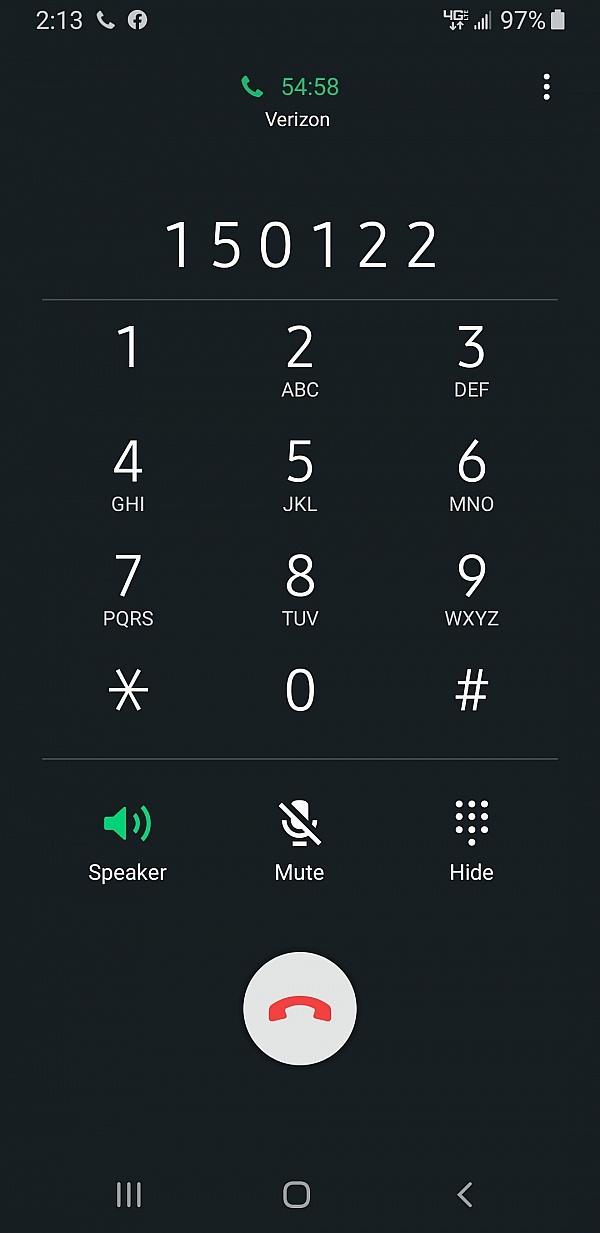Screen dimensions: 600x1233
Task: Open recent apps from navigation bar
Action: point(129,1194)
